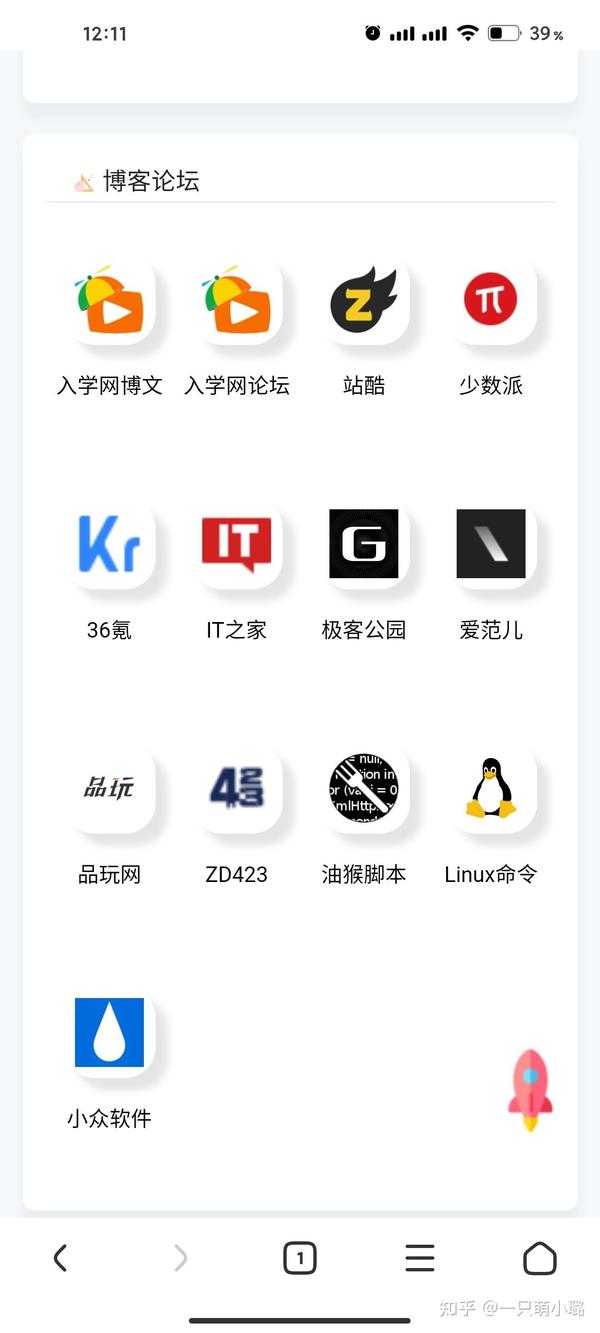600x1333 pixels.
Task: Visit the 小众软件 site
Action: 109,1033
